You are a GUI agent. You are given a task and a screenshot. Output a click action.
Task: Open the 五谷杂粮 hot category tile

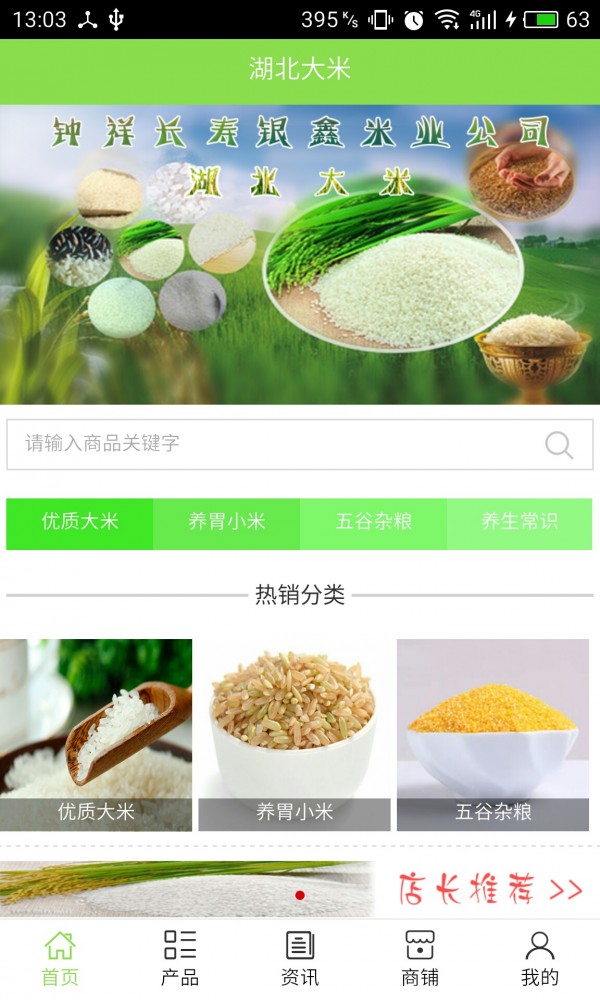(x=493, y=735)
